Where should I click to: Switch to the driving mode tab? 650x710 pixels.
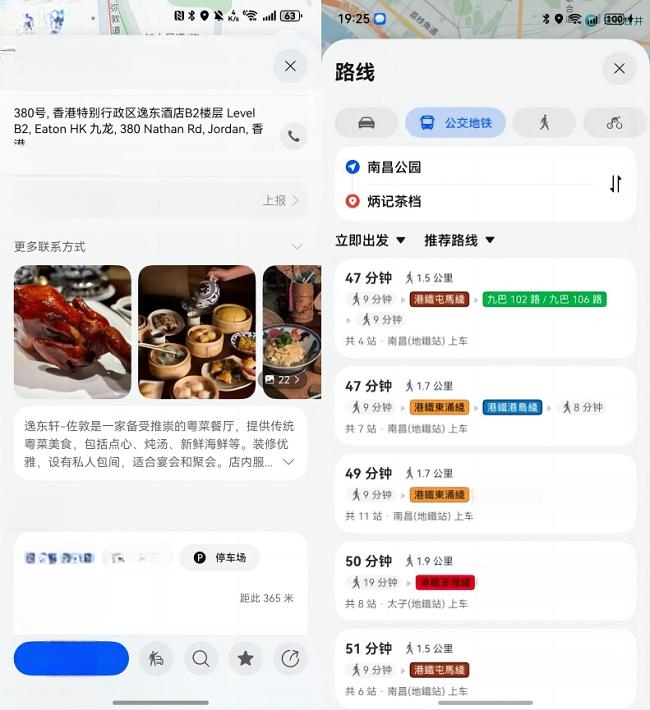pyautogui.click(x=366, y=122)
